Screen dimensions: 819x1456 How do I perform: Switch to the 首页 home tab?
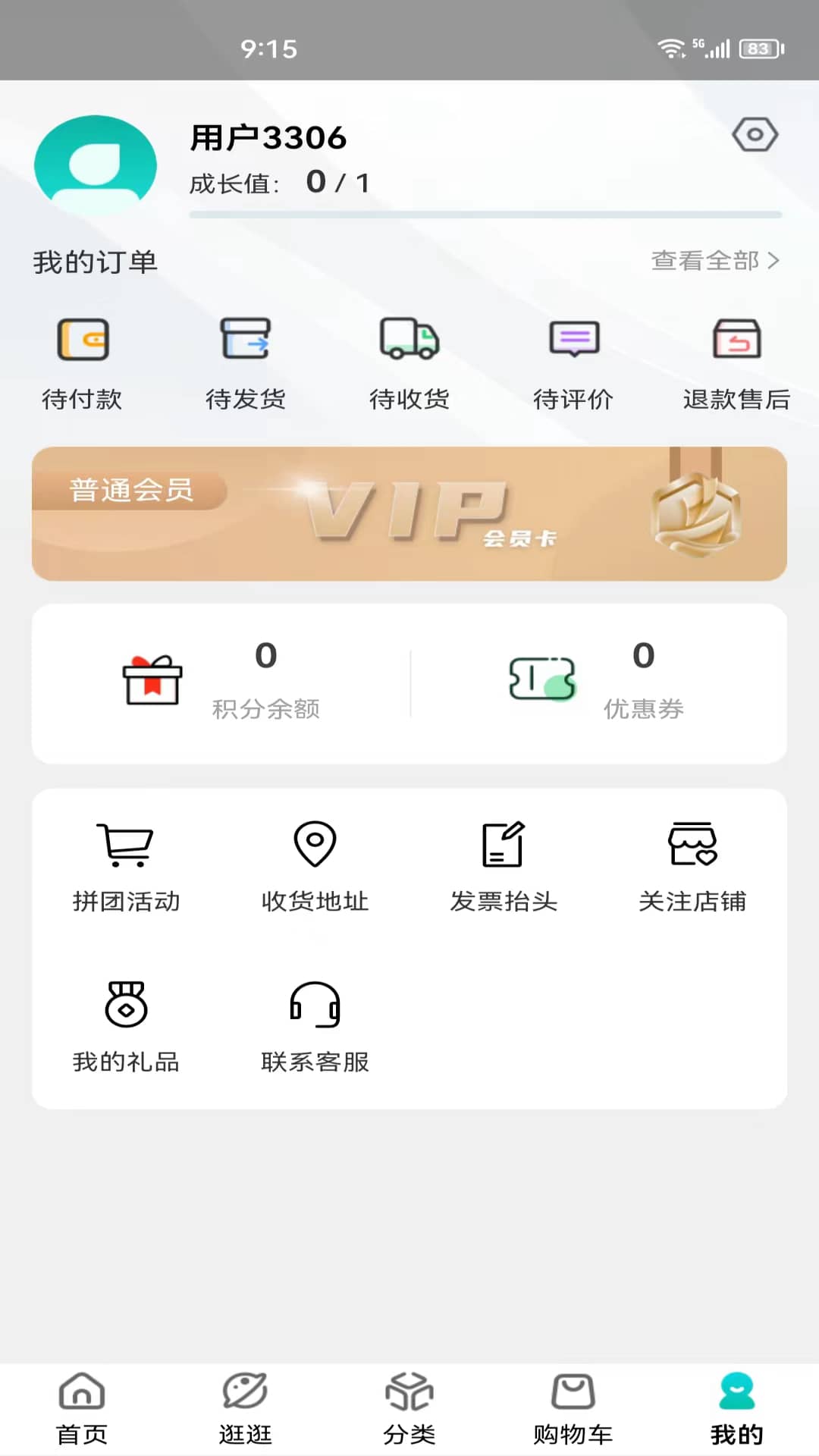point(80,1407)
